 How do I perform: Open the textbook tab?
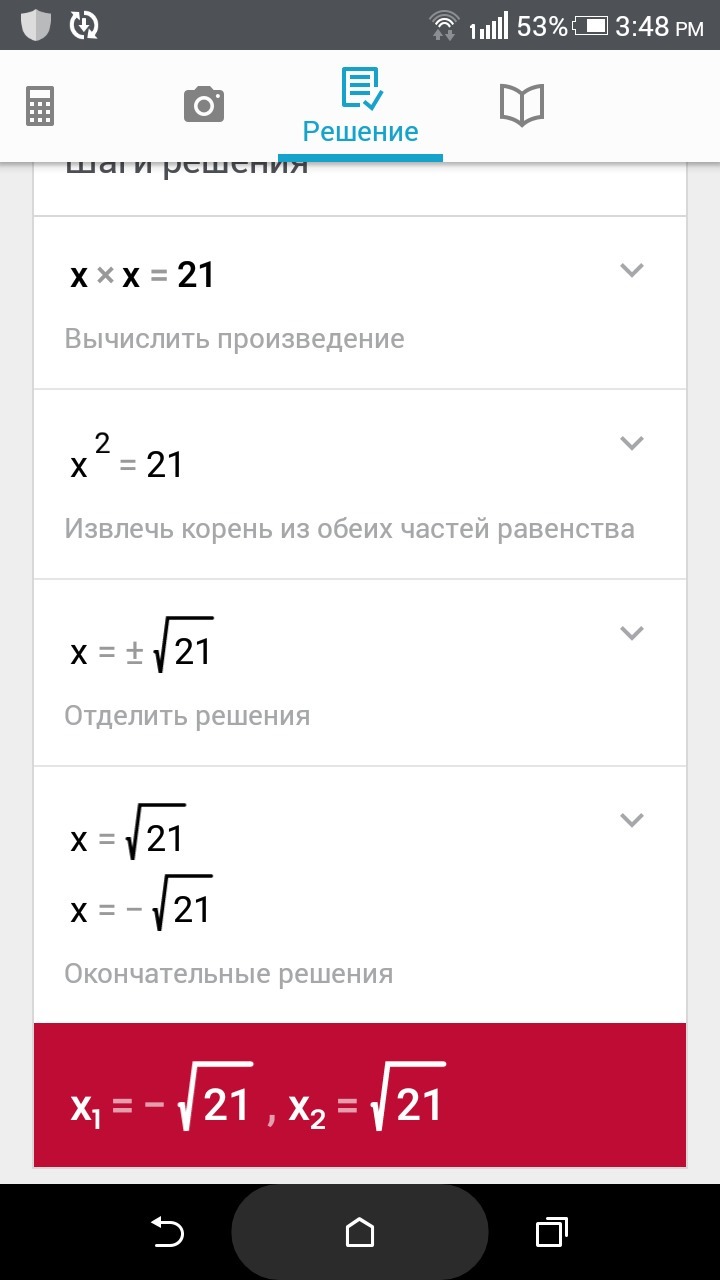521,105
